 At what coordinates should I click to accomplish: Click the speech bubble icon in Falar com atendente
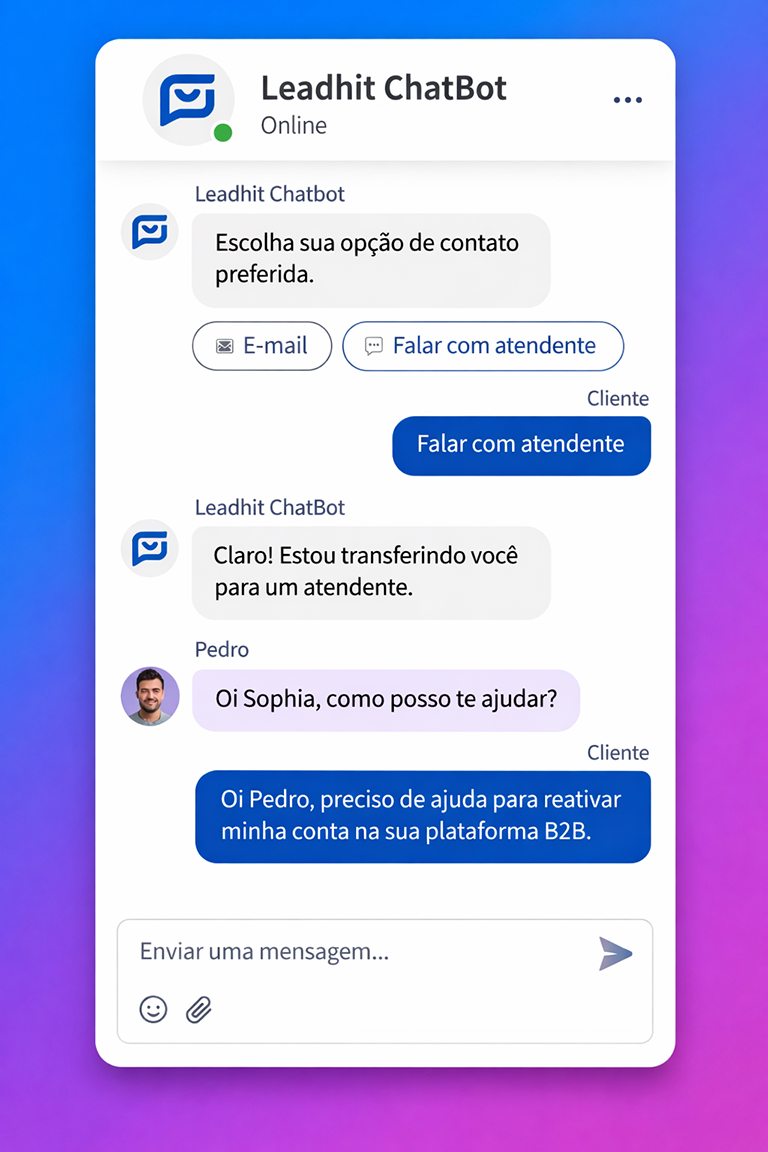tap(374, 346)
